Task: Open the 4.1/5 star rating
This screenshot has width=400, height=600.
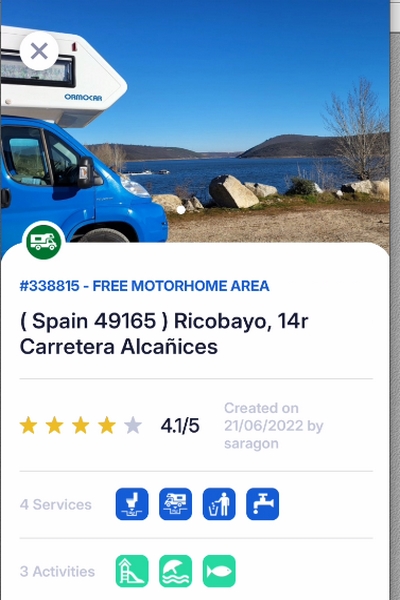Action: [x=109, y=426]
